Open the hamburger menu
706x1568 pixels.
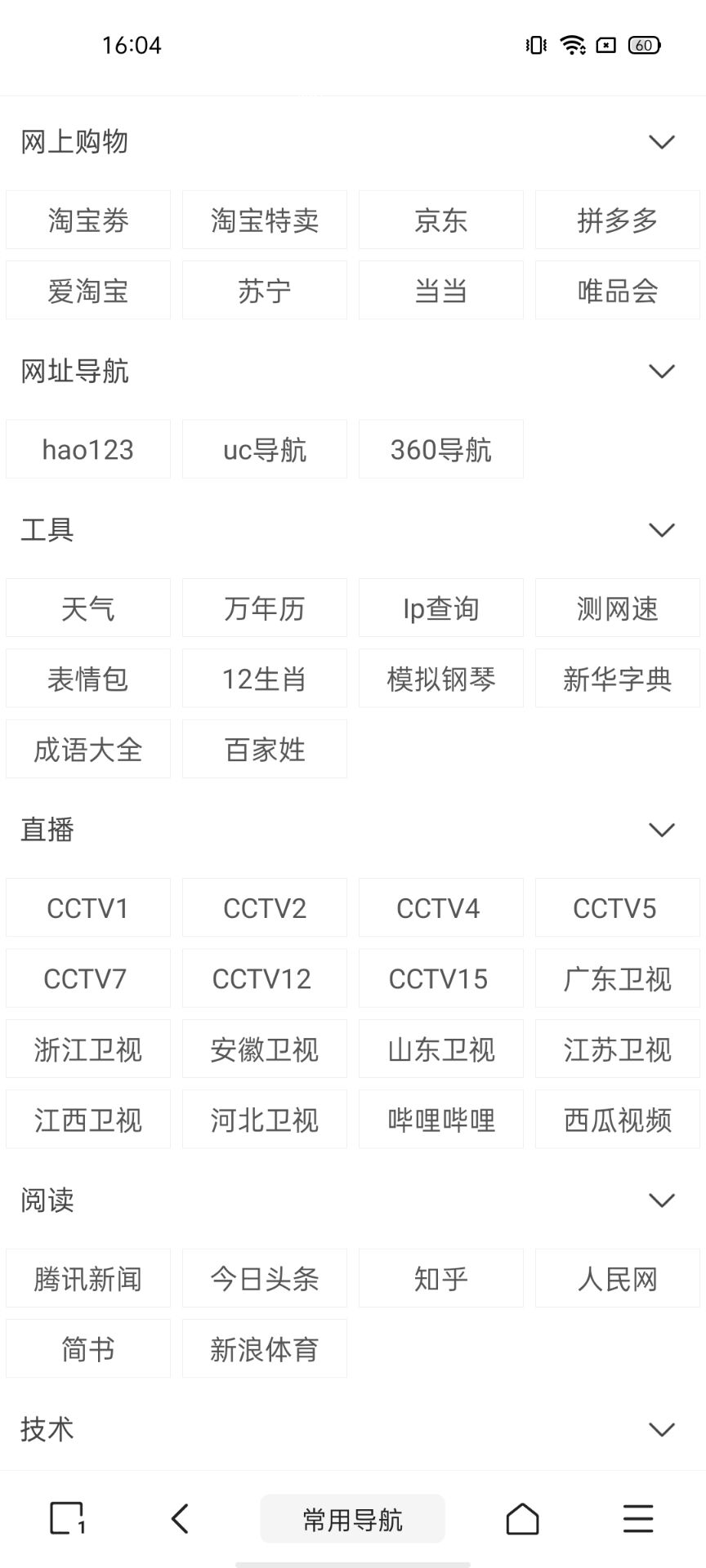(638, 1519)
